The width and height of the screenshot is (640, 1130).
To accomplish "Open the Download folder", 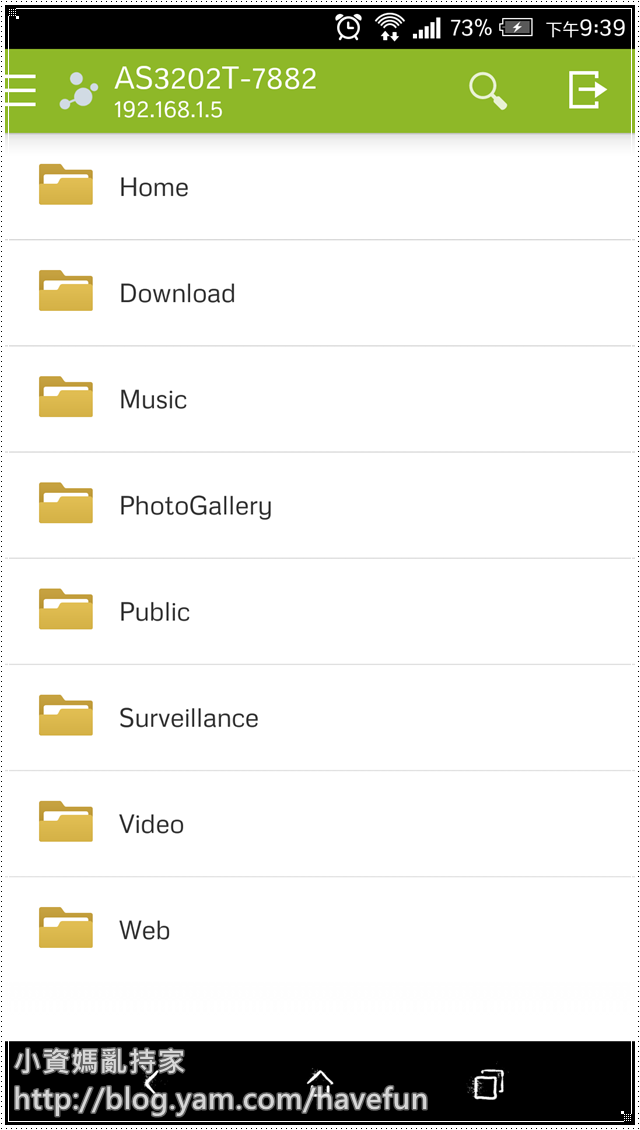I will [x=177, y=293].
